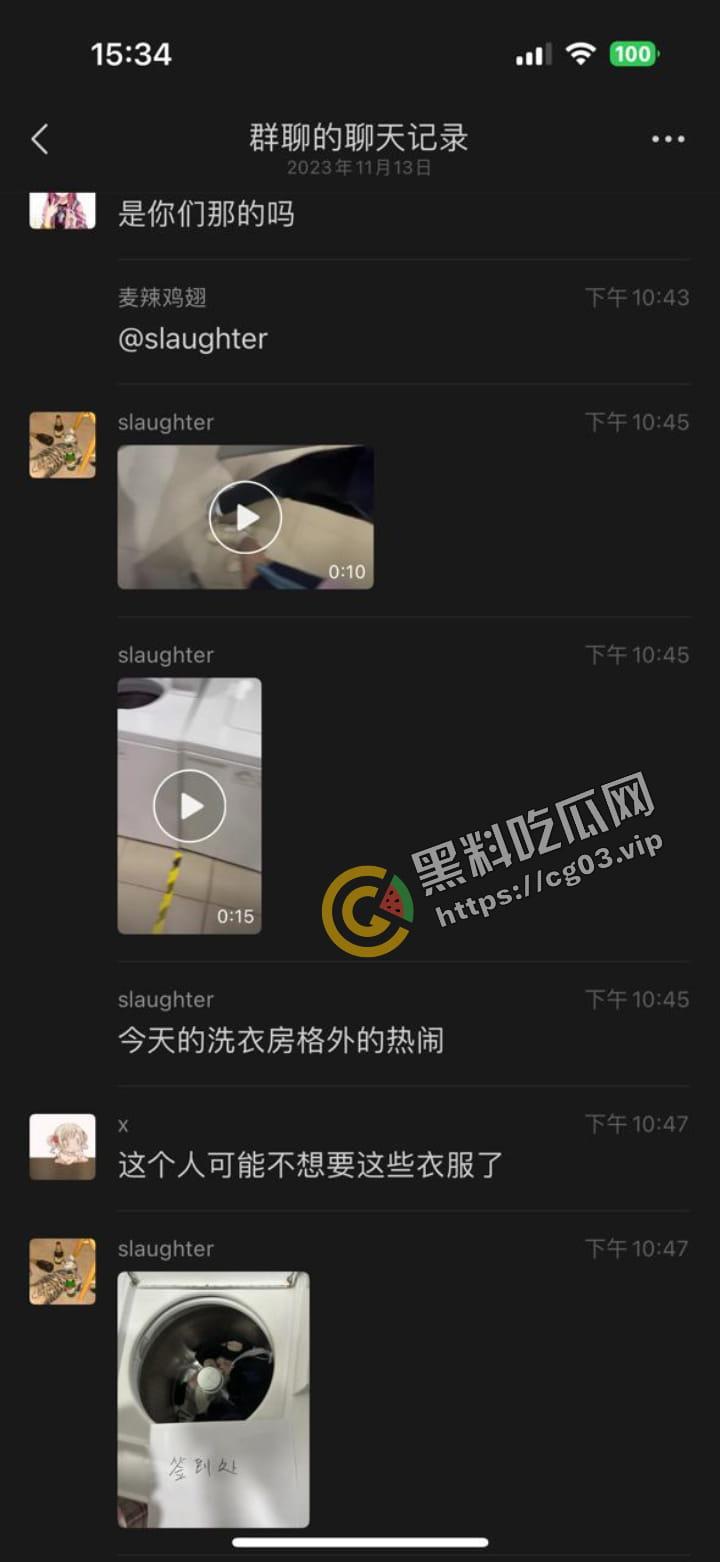The width and height of the screenshot is (720, 1562).
Task: Tap the time 15:34 in the status bar
Action: point(130,54)
